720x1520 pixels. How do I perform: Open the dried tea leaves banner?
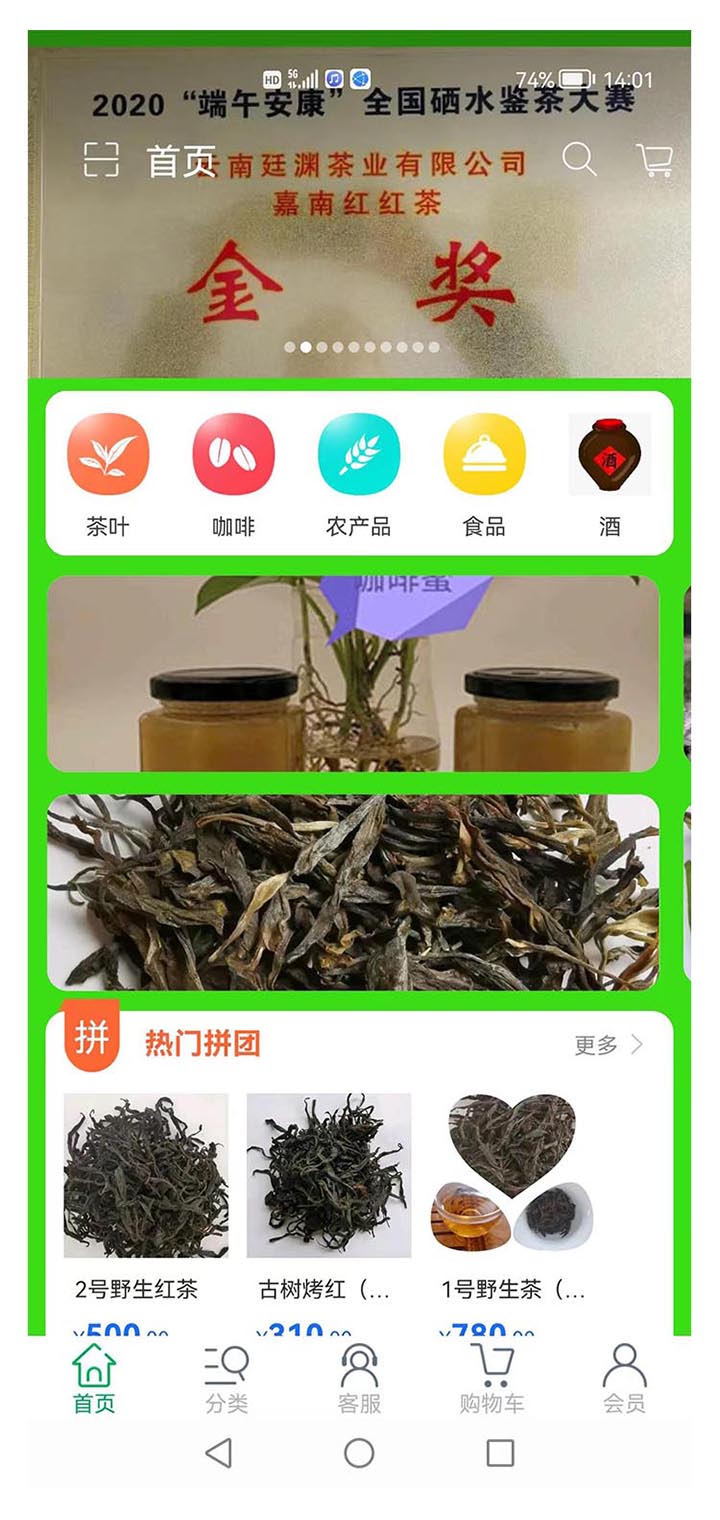[x=353, y=892]
